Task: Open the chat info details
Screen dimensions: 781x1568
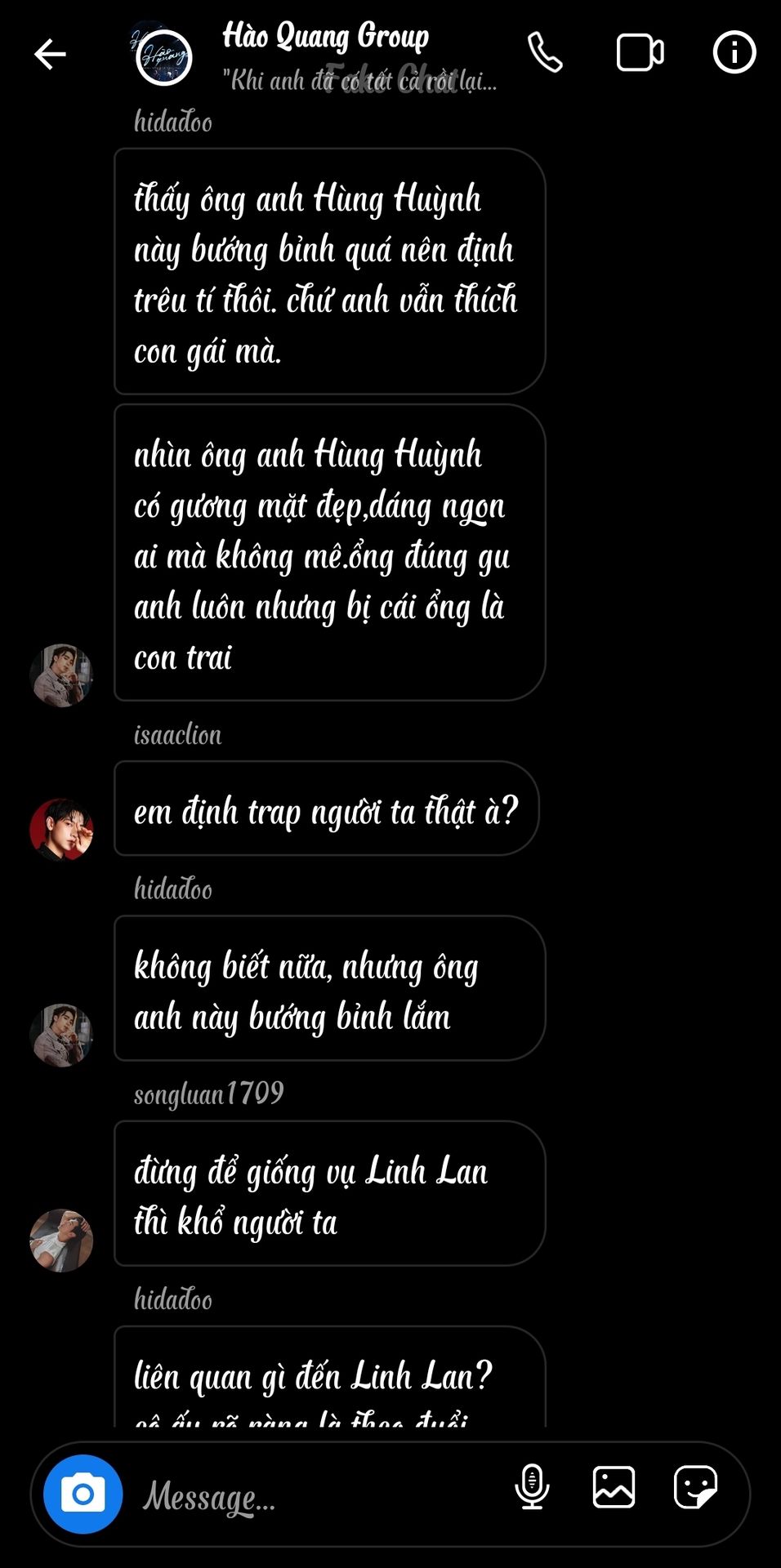Action: point(734,53)
